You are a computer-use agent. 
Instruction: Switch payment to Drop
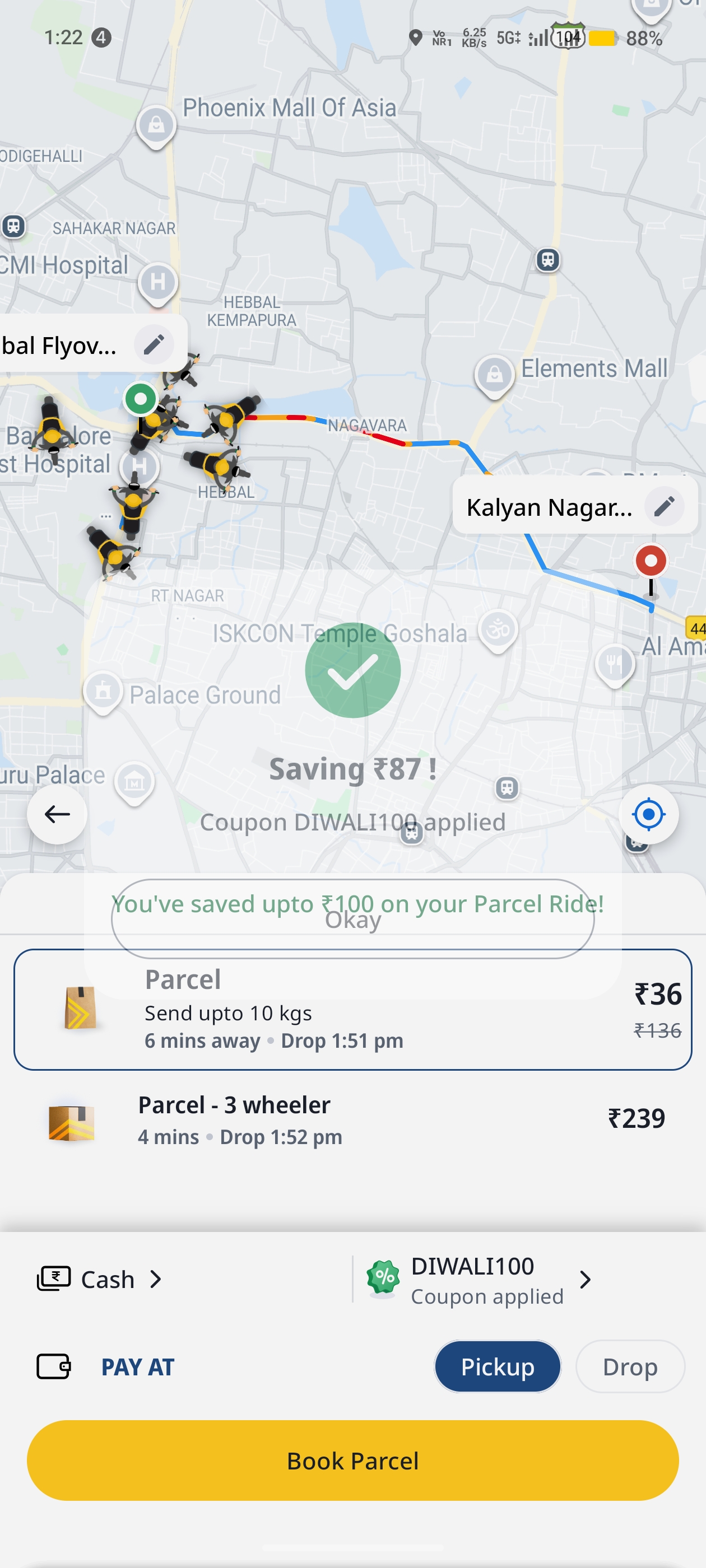pyautogui.click(x=629, y=1366)
